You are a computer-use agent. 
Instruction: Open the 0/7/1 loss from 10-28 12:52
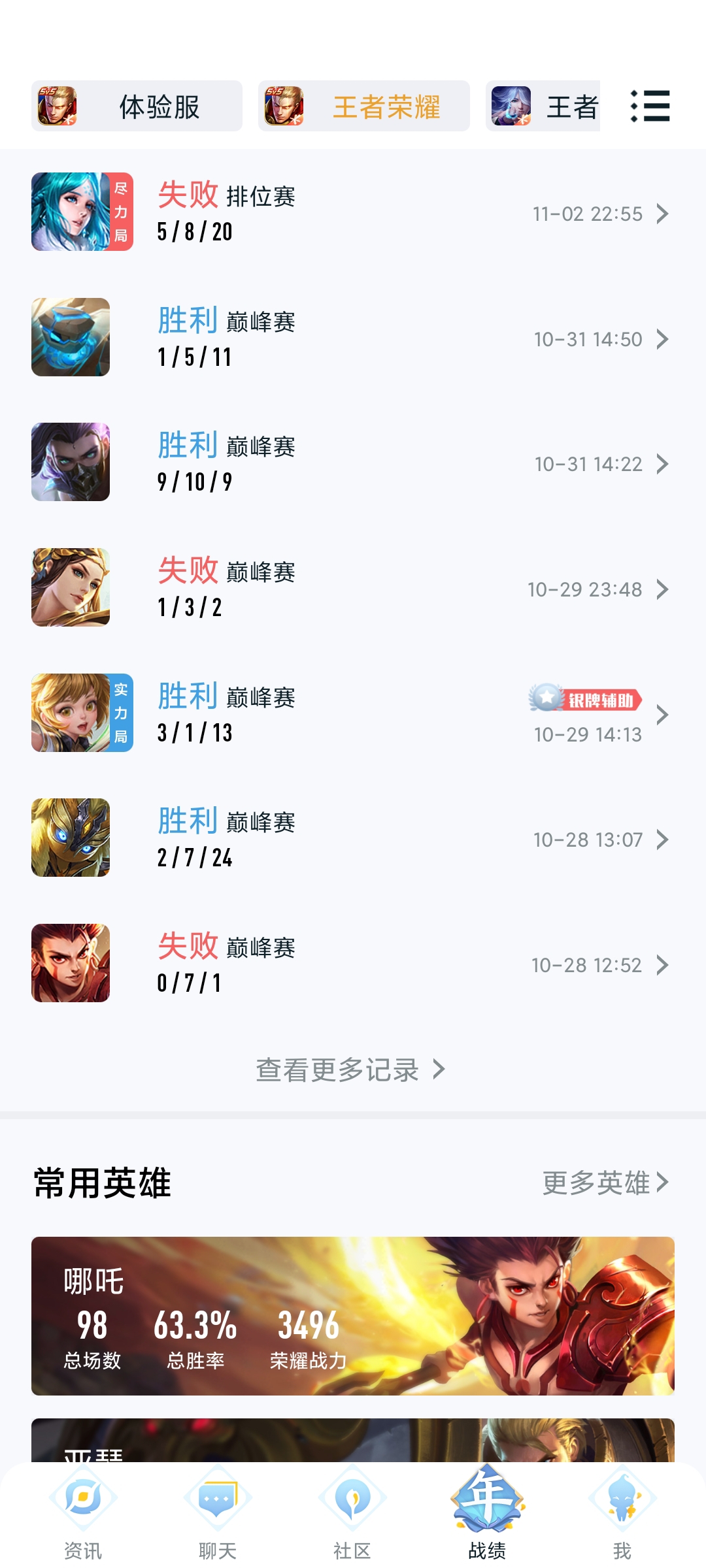coord(353,964)
